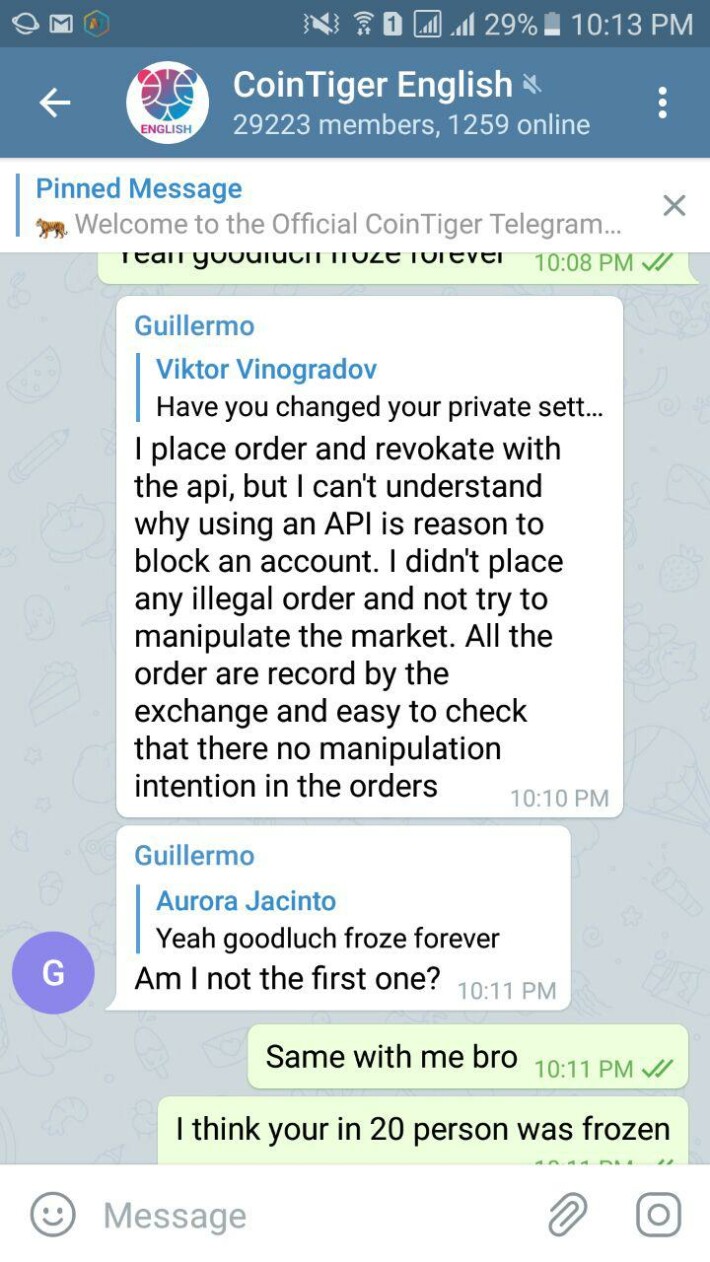Open CoinTiger English group info header
Viewport: 710px width, 1262px height.
[411, 103]
